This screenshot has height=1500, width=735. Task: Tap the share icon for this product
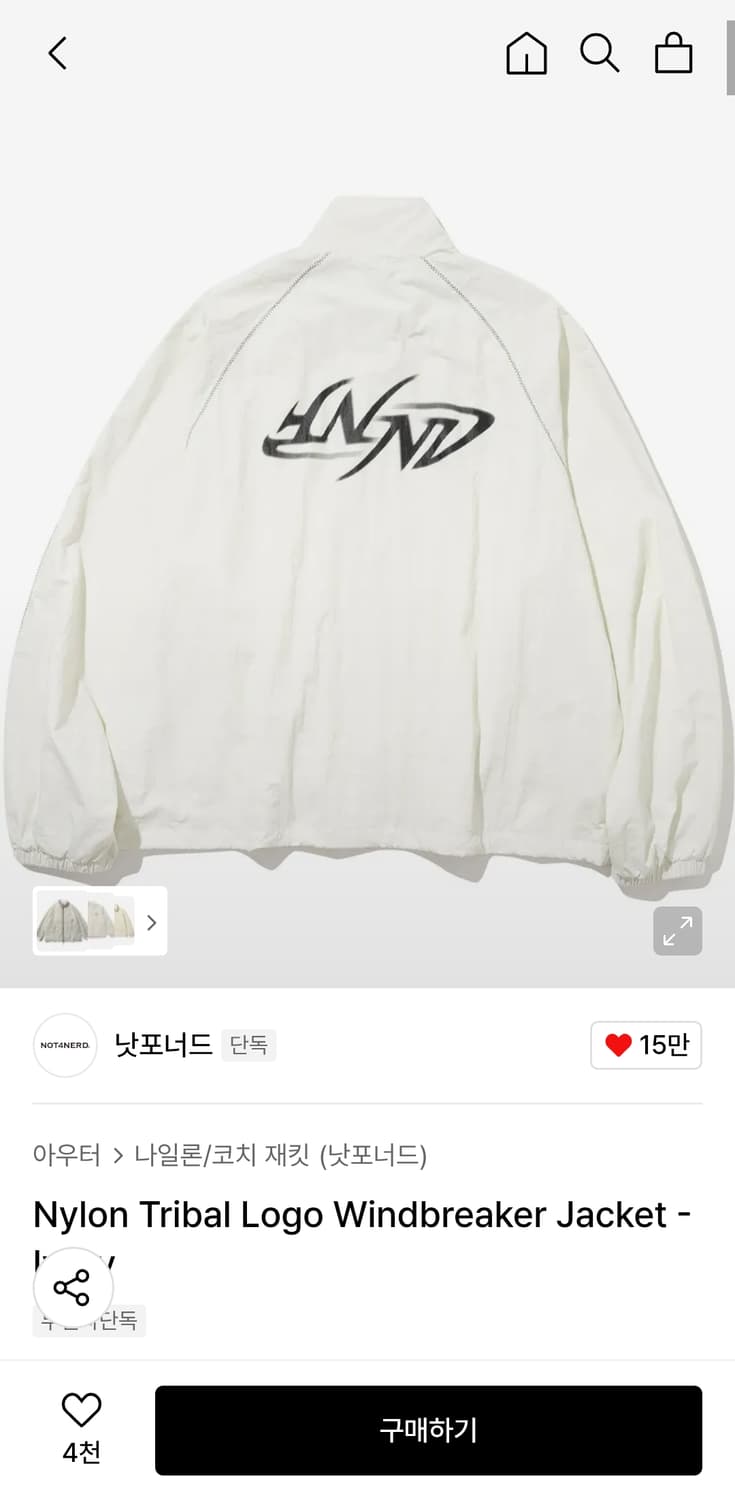tap(73, 1287)
